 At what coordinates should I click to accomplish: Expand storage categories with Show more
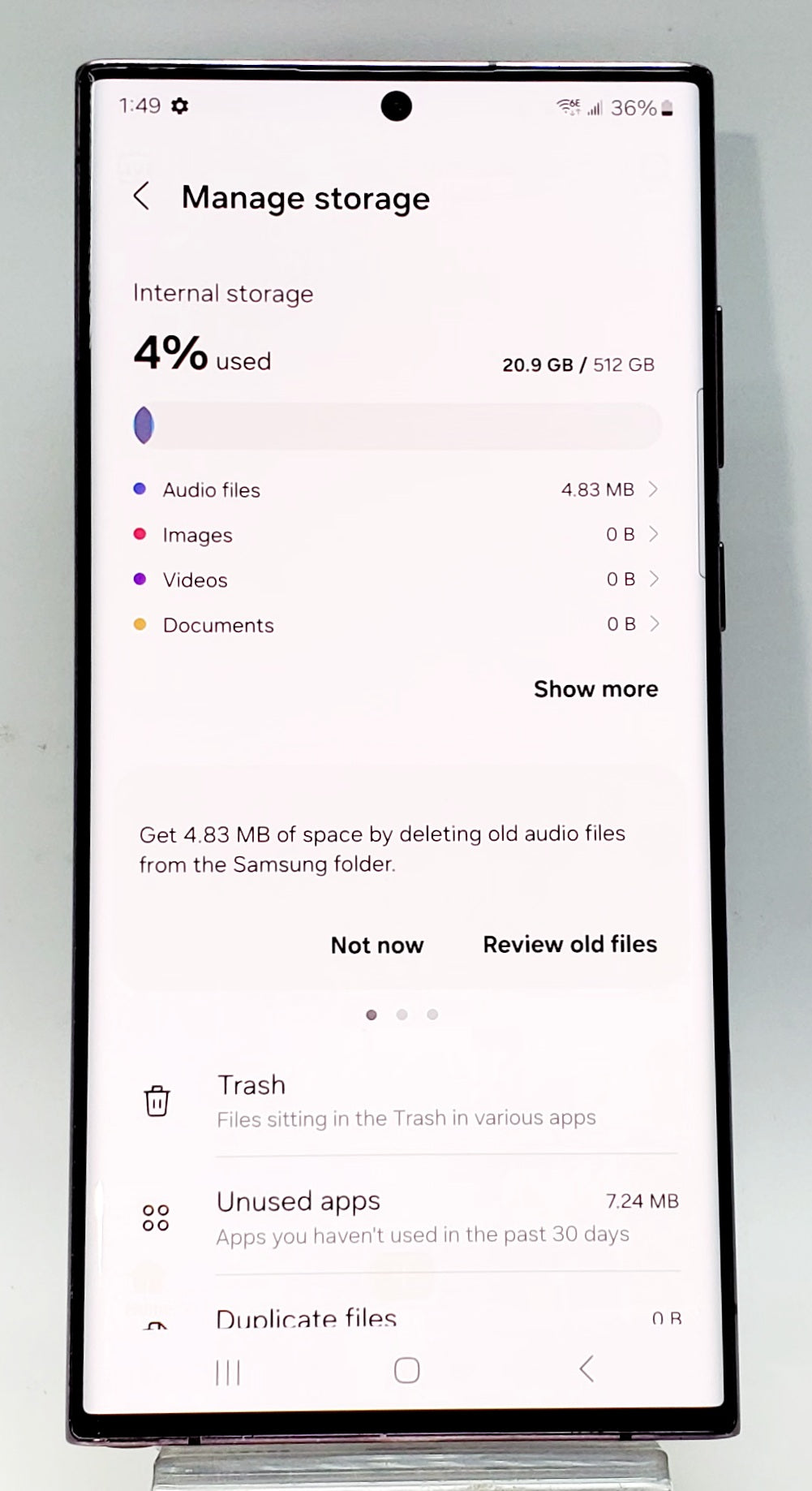pyautogui.click(x=595, y=689)
